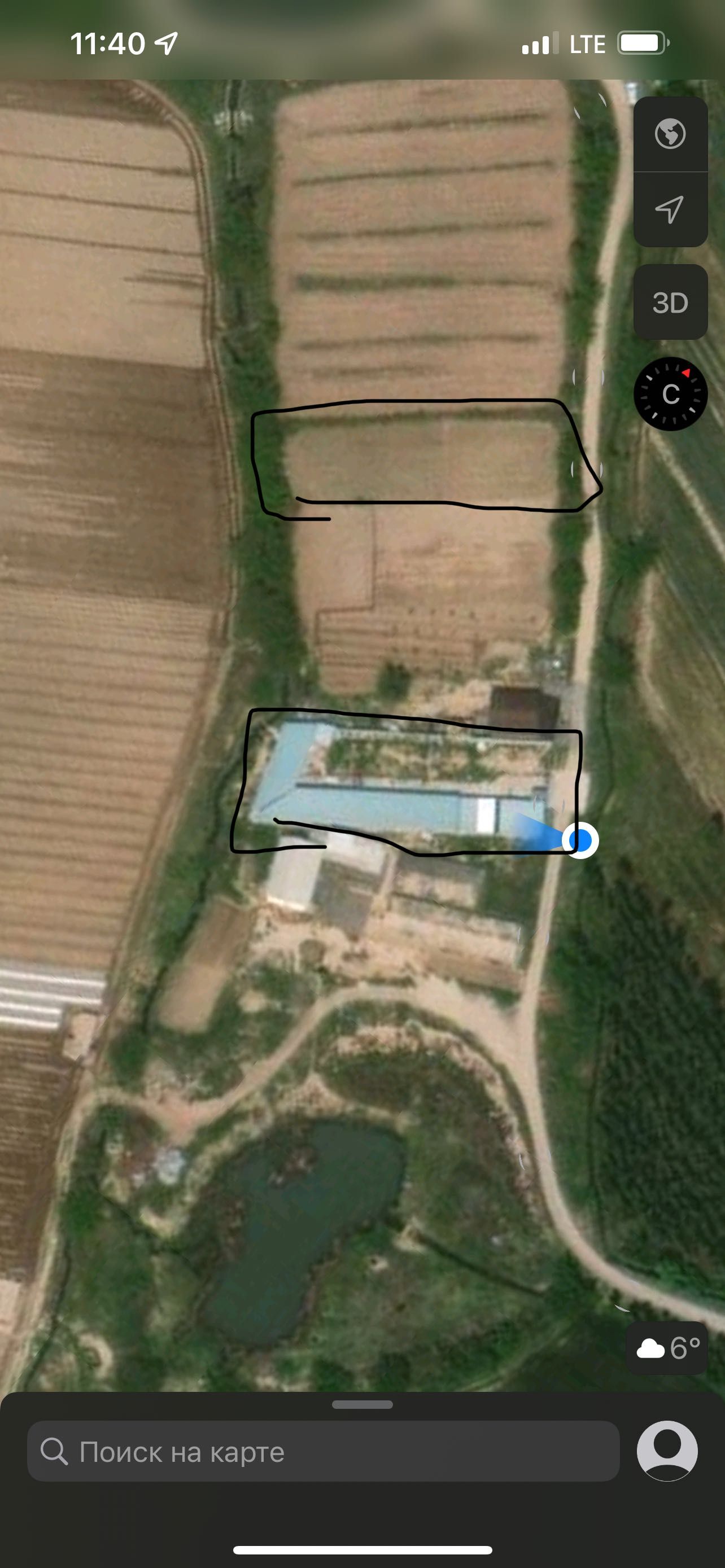Tap the blue current location dot
Image resolution: width=725 pixels, height=1568 pixels.
pos(582,840)
